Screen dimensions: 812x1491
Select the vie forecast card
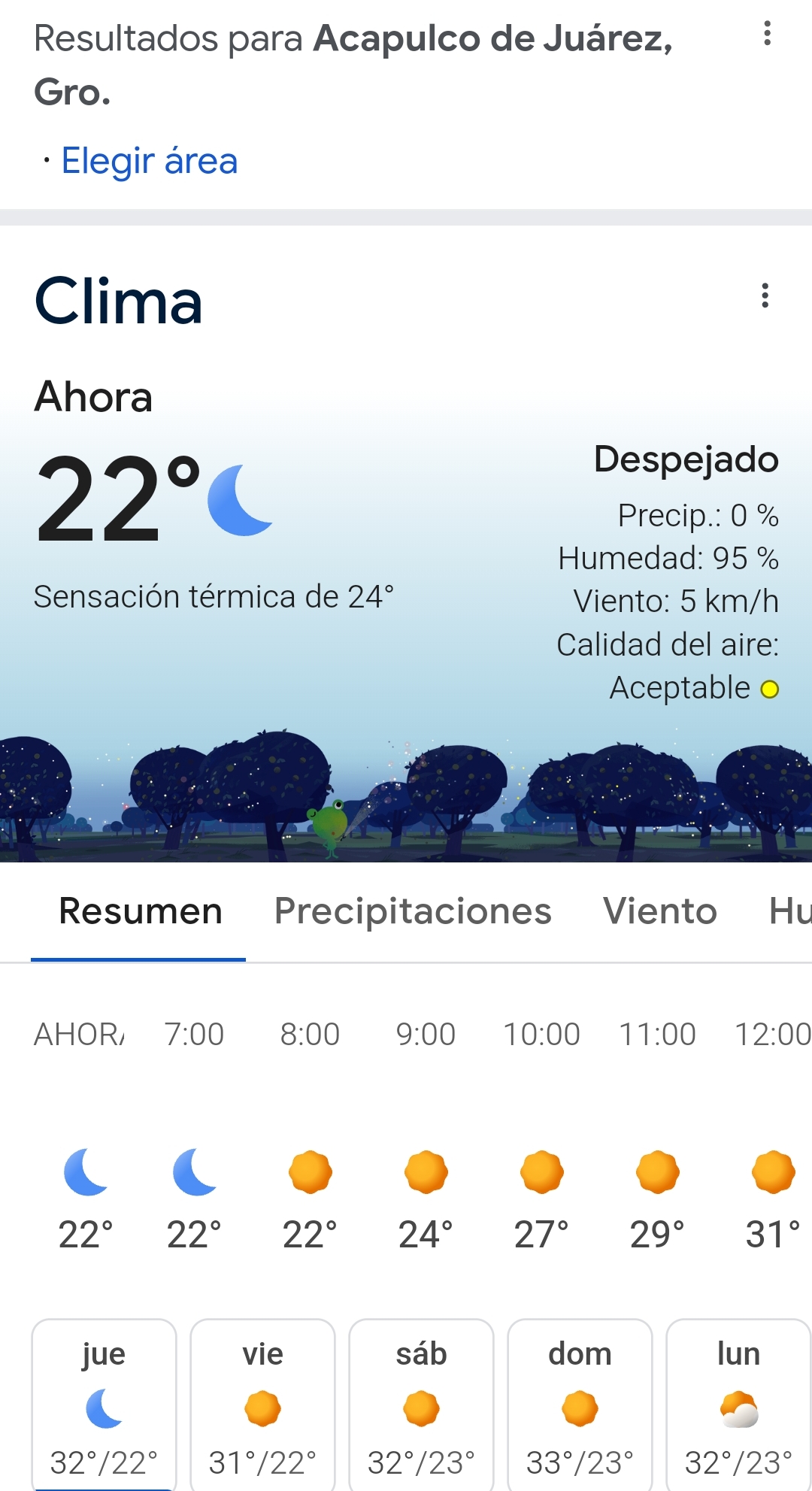[x=262, y=1405]
